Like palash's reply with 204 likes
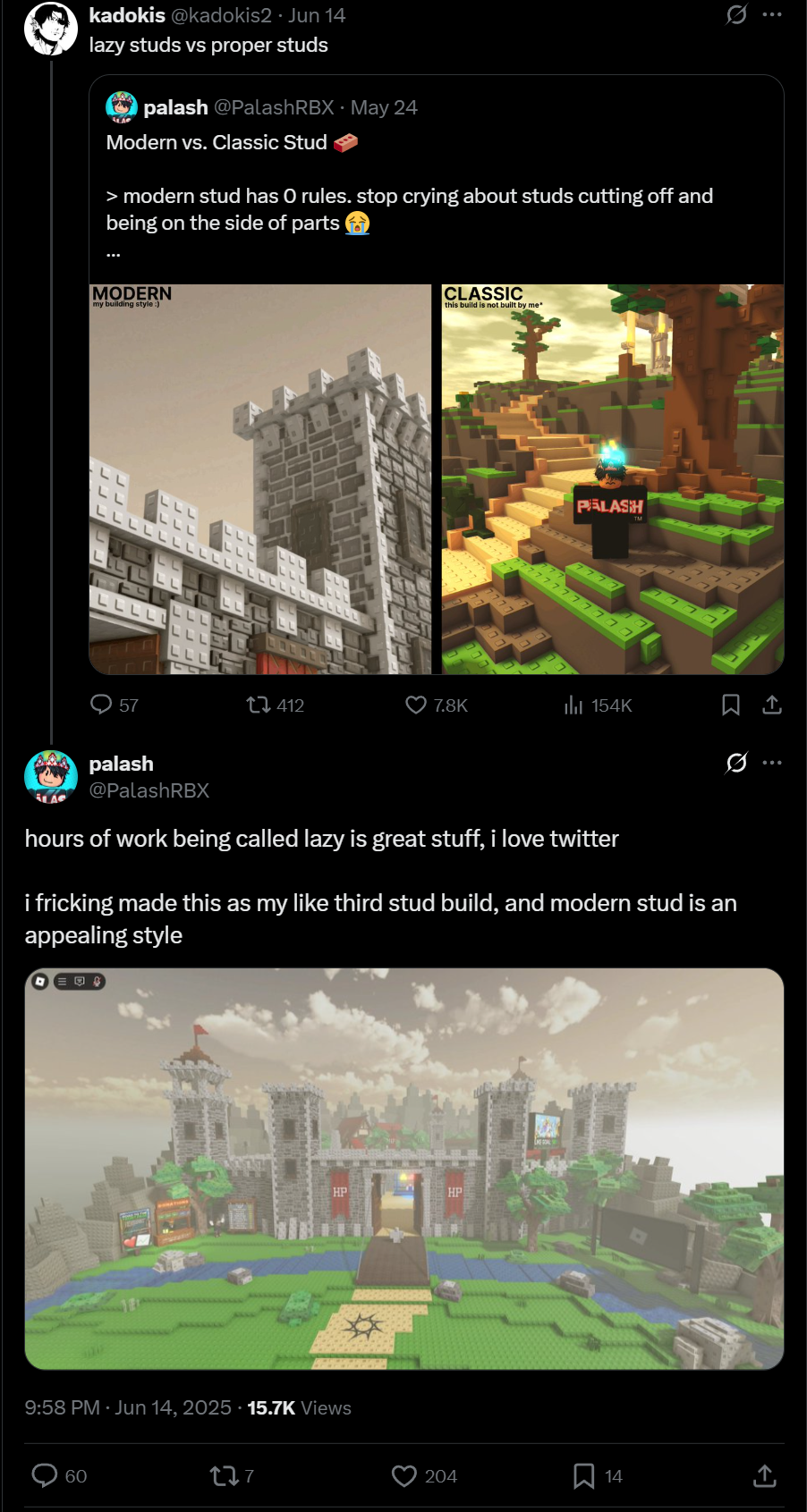The width and height of the screenshot is (807, 1512). (x=424, y=1476)
